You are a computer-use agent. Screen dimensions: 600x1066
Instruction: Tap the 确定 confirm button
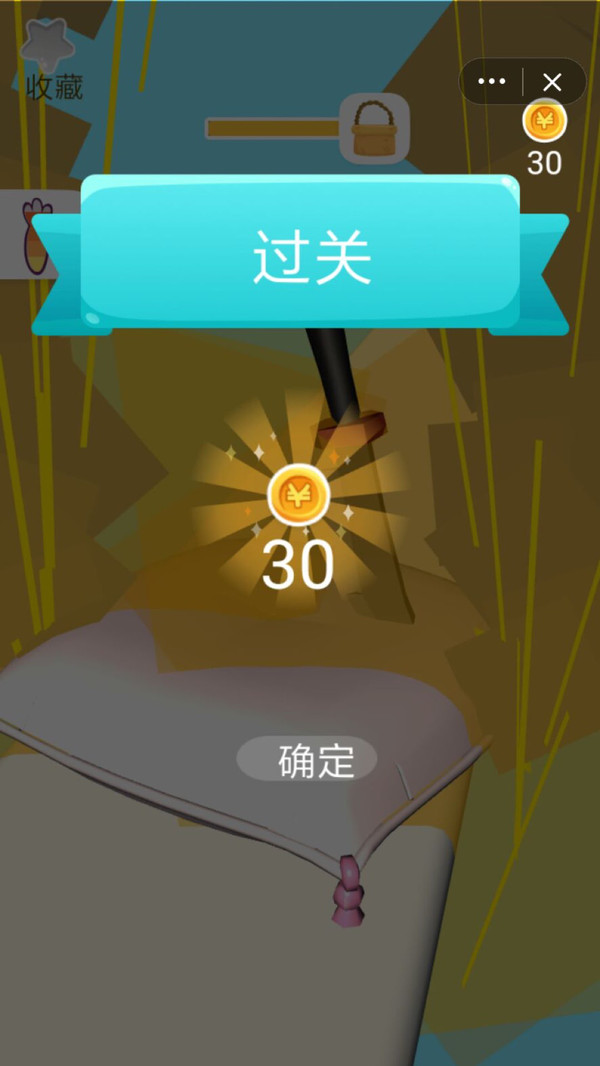307,760
